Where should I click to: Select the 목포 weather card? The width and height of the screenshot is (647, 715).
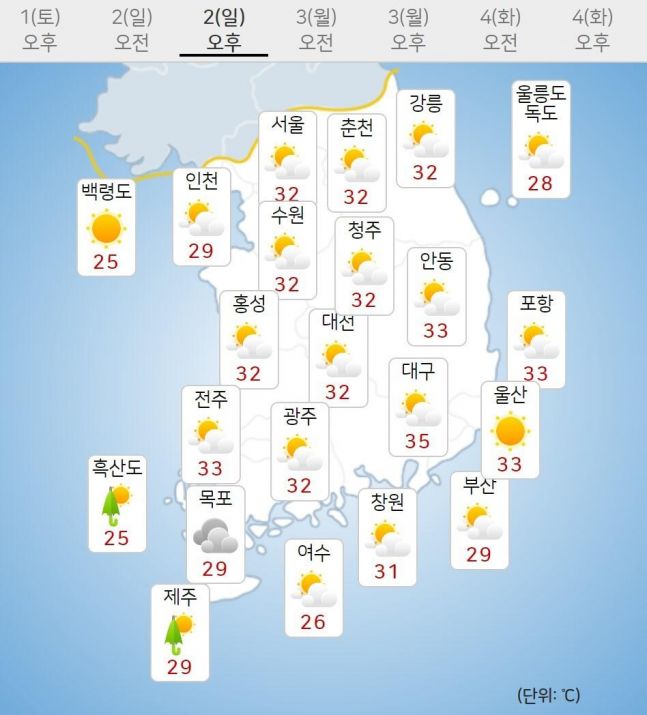(215, 534)
